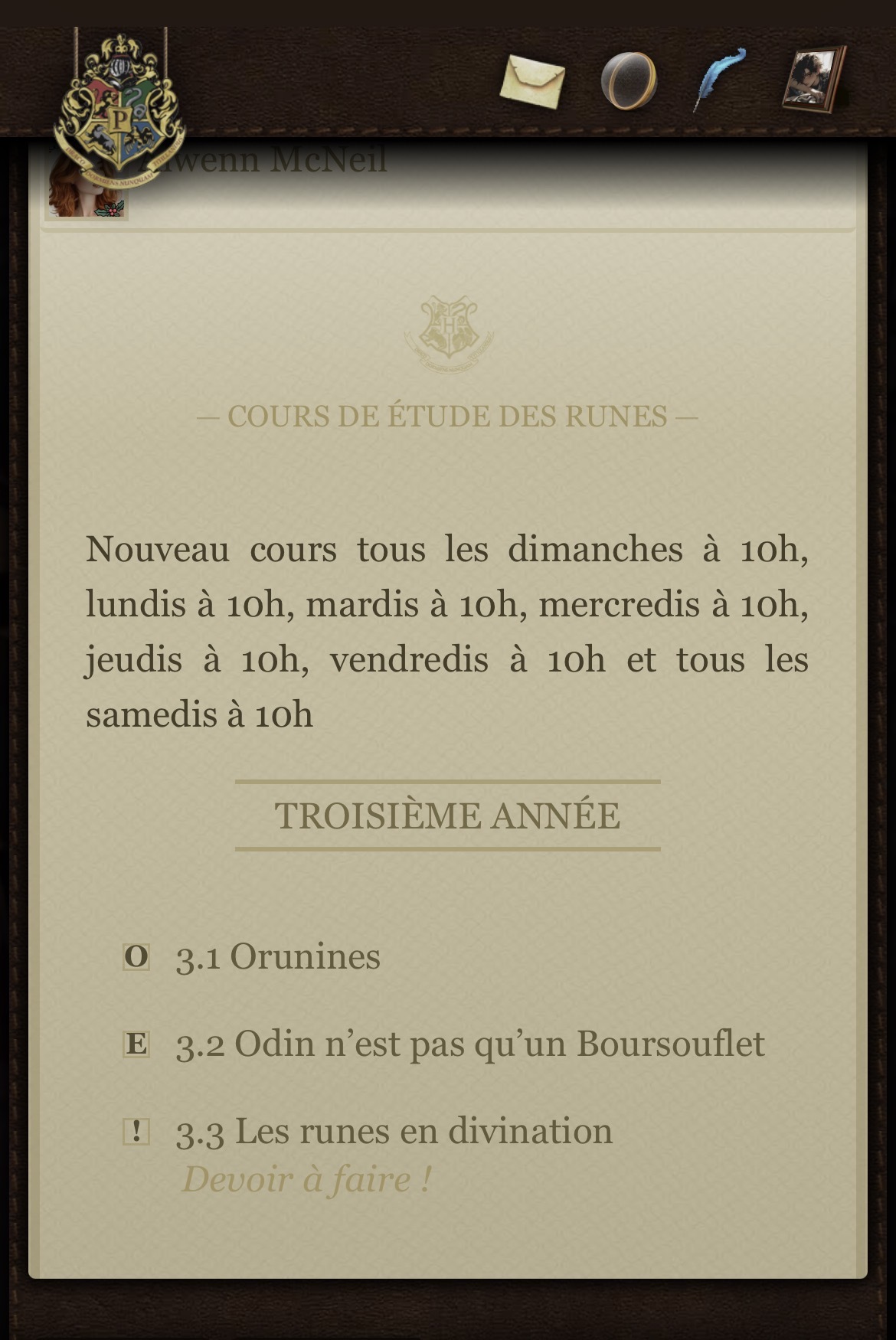This screenshot has width=896, height=1340.
Task: Open the envelope messages icon
Action: pyautogui.click(x=532, y=81)
